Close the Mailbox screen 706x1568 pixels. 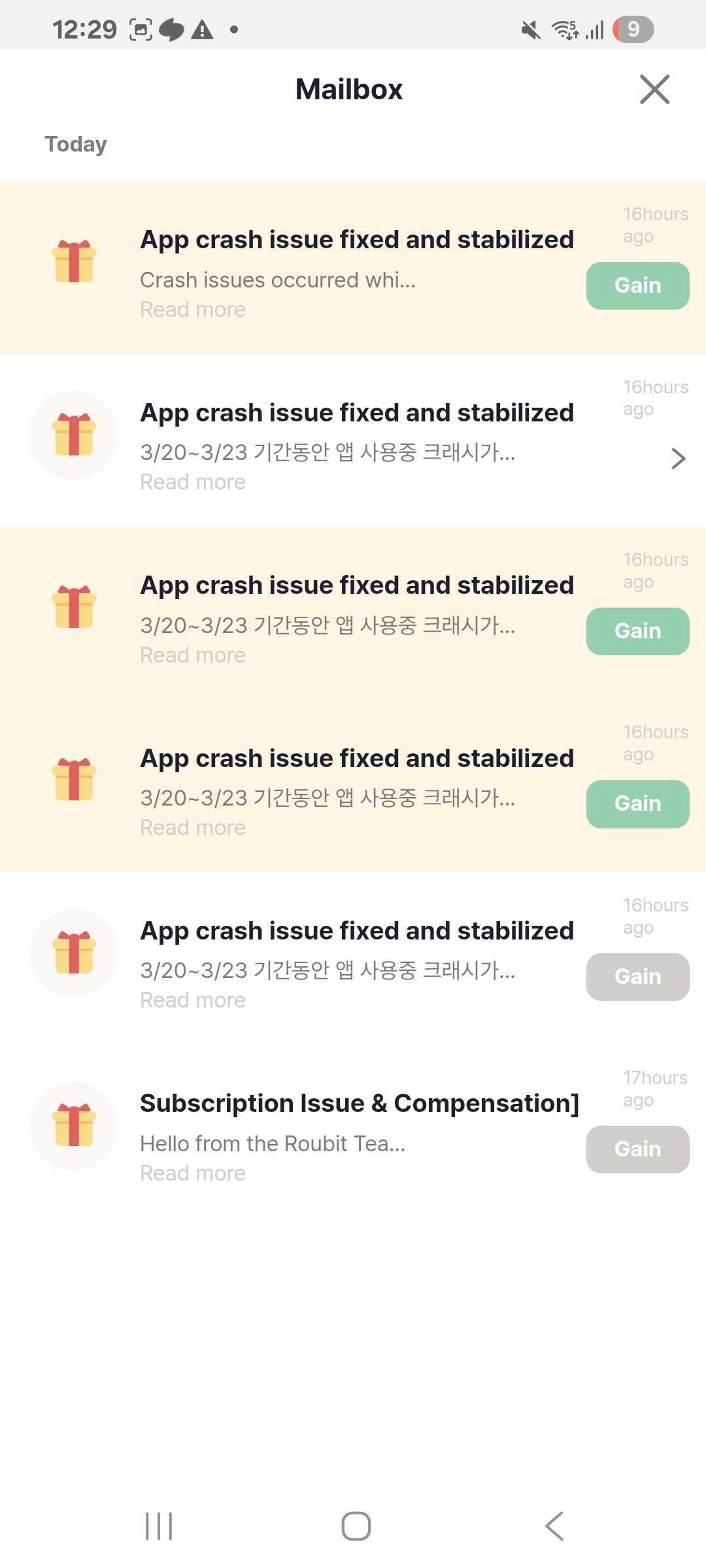[x=654, y=90]
